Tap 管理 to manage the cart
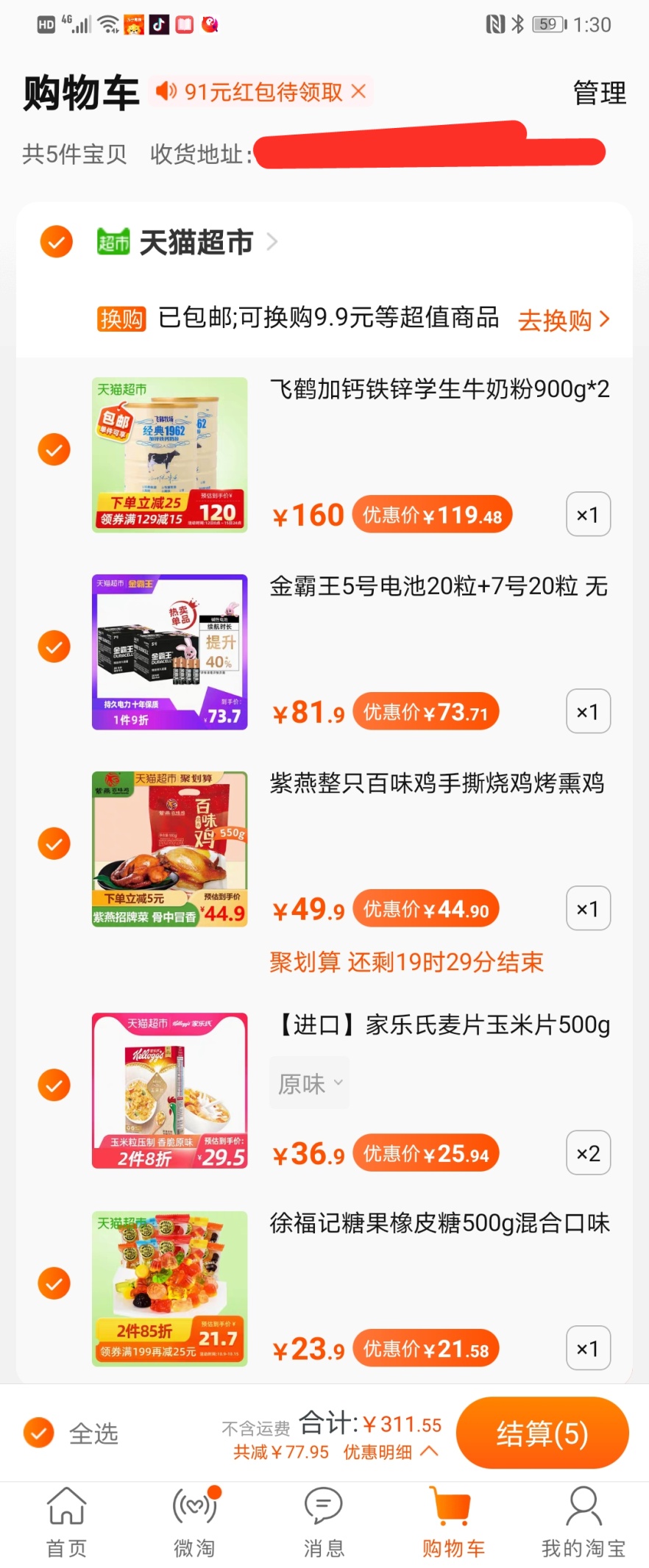Viewport: 649px width, 1568px height. point(599,93)
